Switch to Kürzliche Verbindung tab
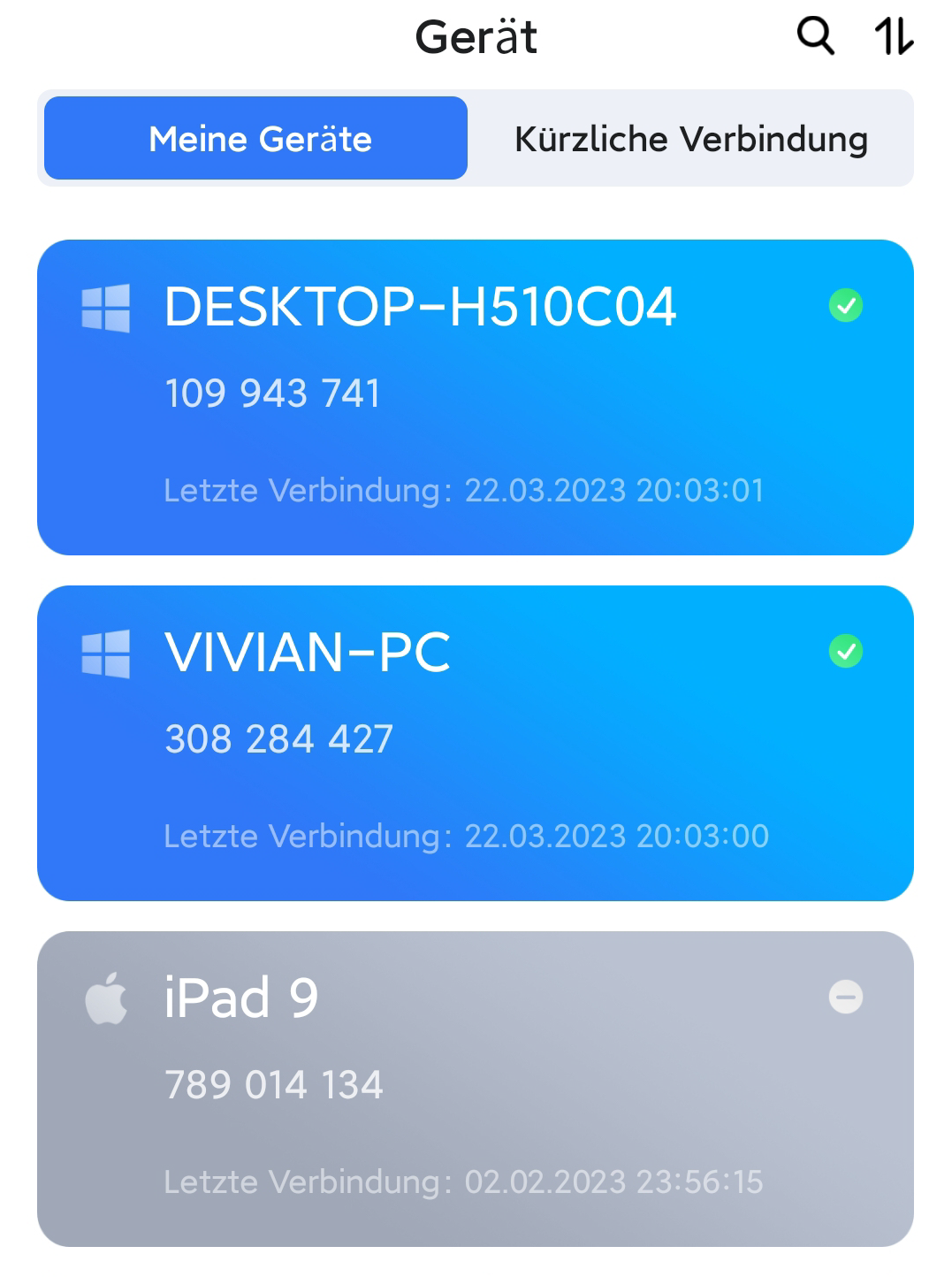Image resolution: width=952 pixels, height=1277 pixels. 690,139
